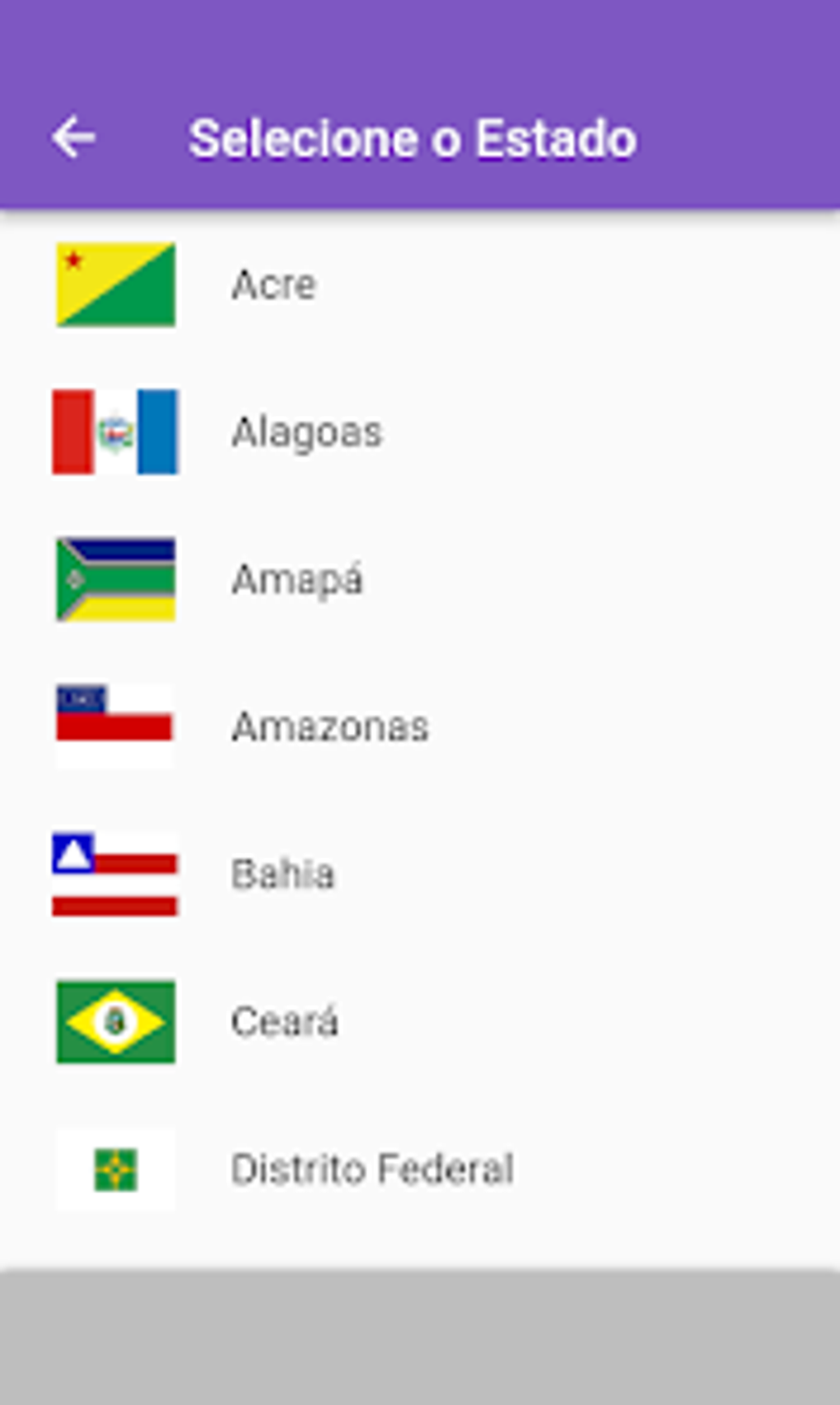The height and width of the screenshot is (1405, 840).
Task: Tap the Bahia list entry
Action: point(282,874)
